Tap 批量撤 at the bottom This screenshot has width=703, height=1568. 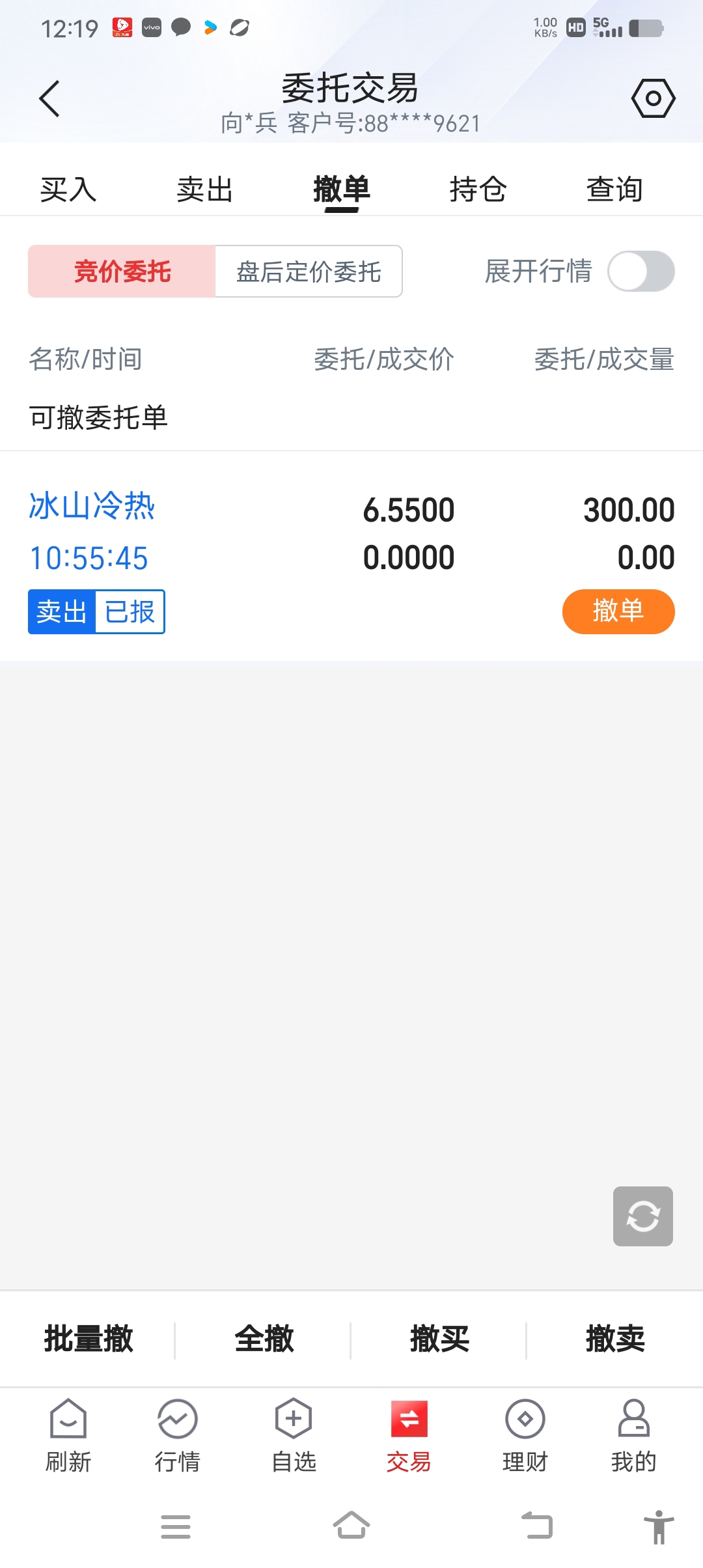(89, 1339)
